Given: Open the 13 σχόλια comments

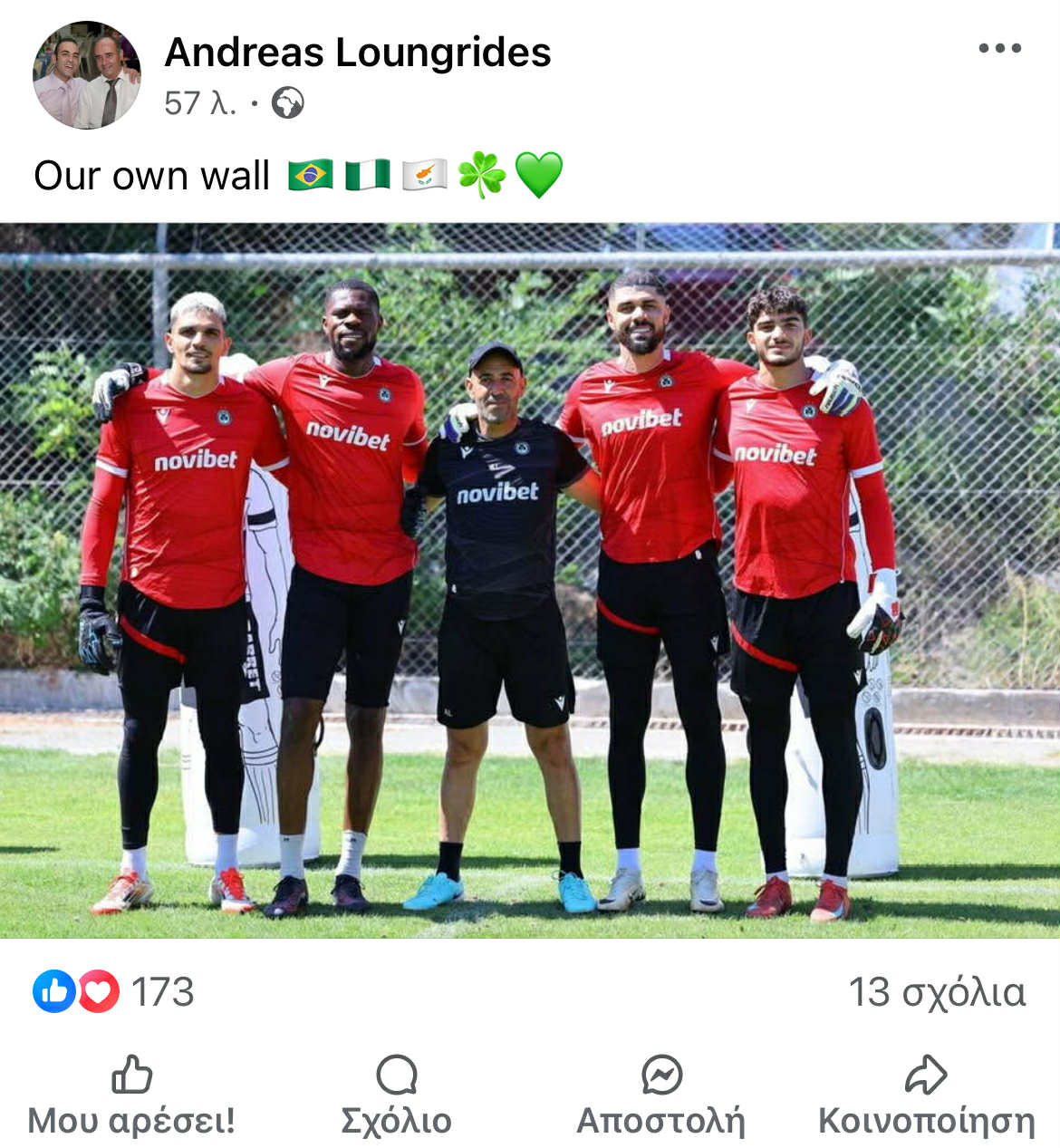Looking at the screenshot, I should 936,992.
